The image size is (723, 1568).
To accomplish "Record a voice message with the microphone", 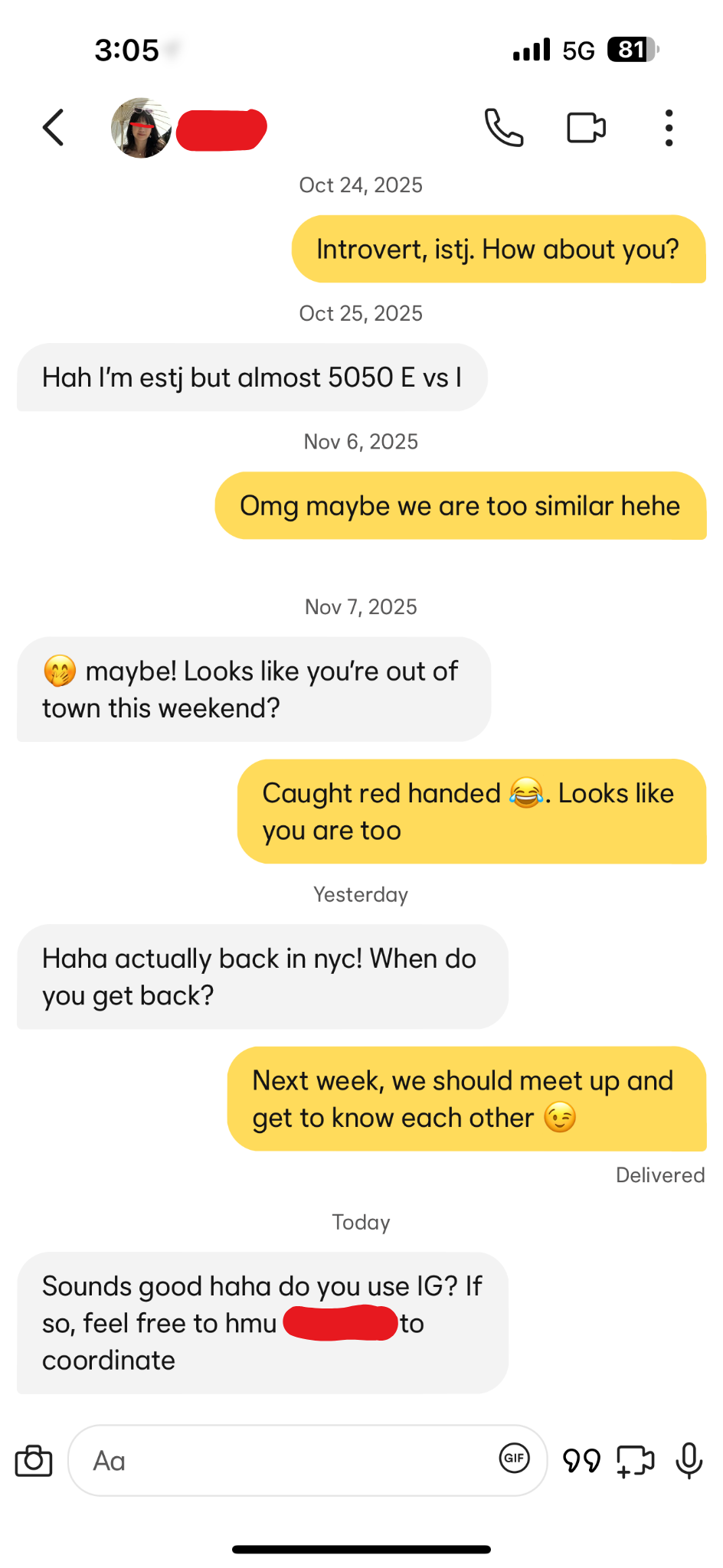I will click(689, 1459).
